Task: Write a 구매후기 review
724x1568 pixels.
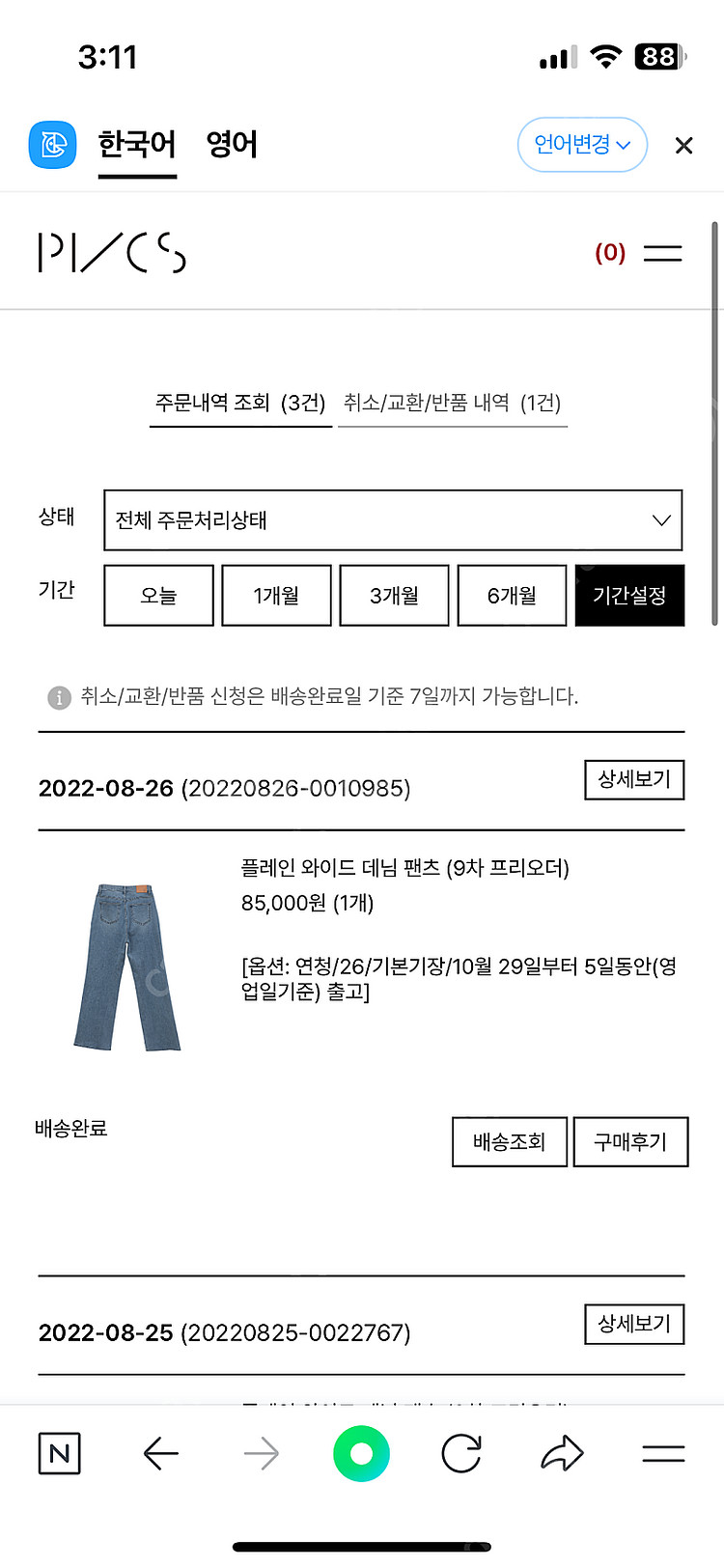Action: tap(630, 1142)
